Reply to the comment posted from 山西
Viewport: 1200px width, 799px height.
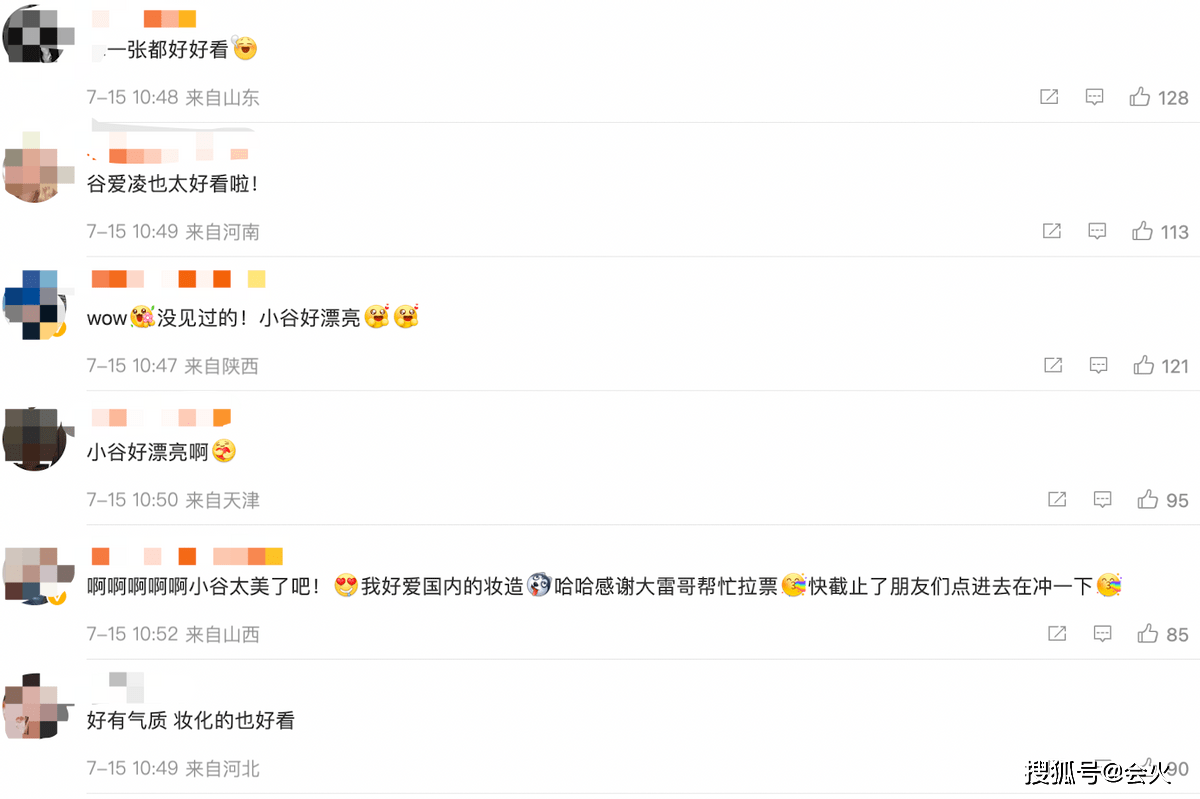1102,633
